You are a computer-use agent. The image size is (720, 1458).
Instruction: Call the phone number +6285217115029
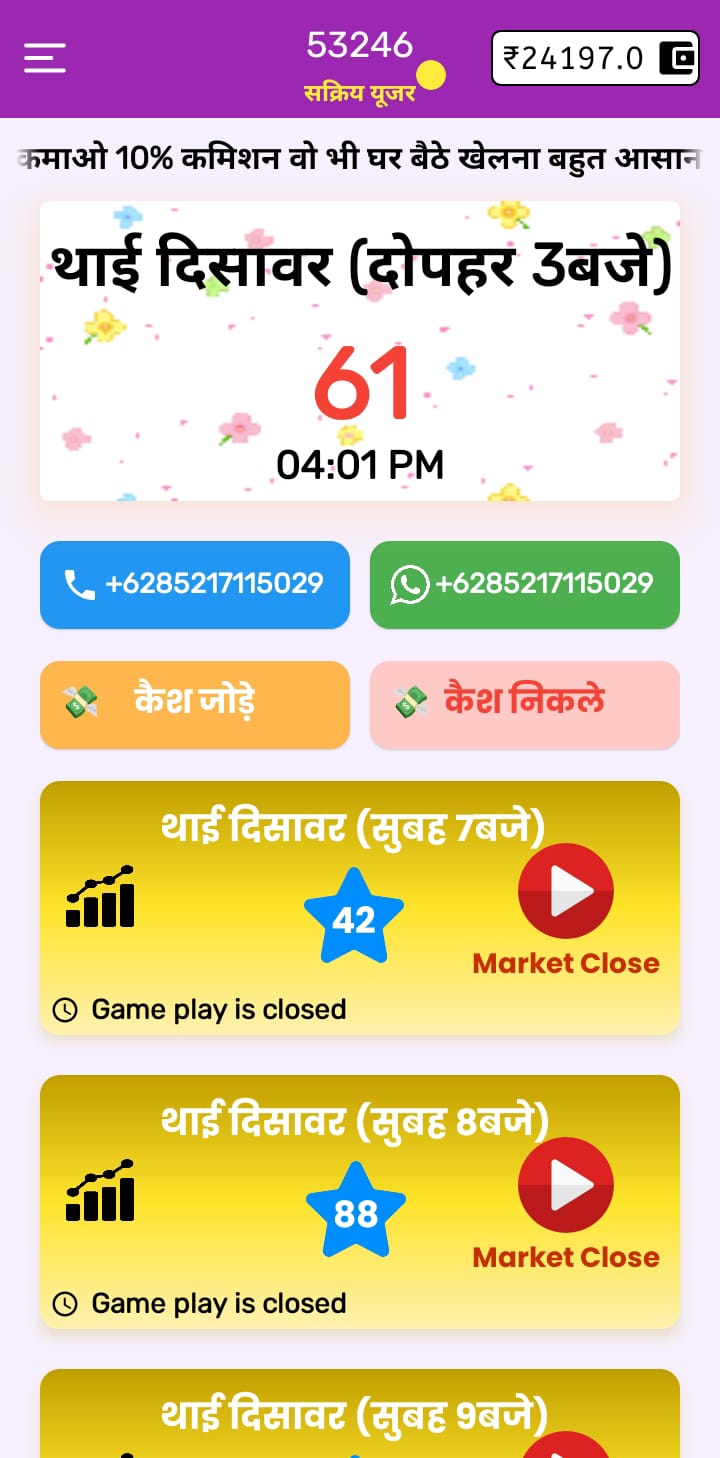coord(195,584)
